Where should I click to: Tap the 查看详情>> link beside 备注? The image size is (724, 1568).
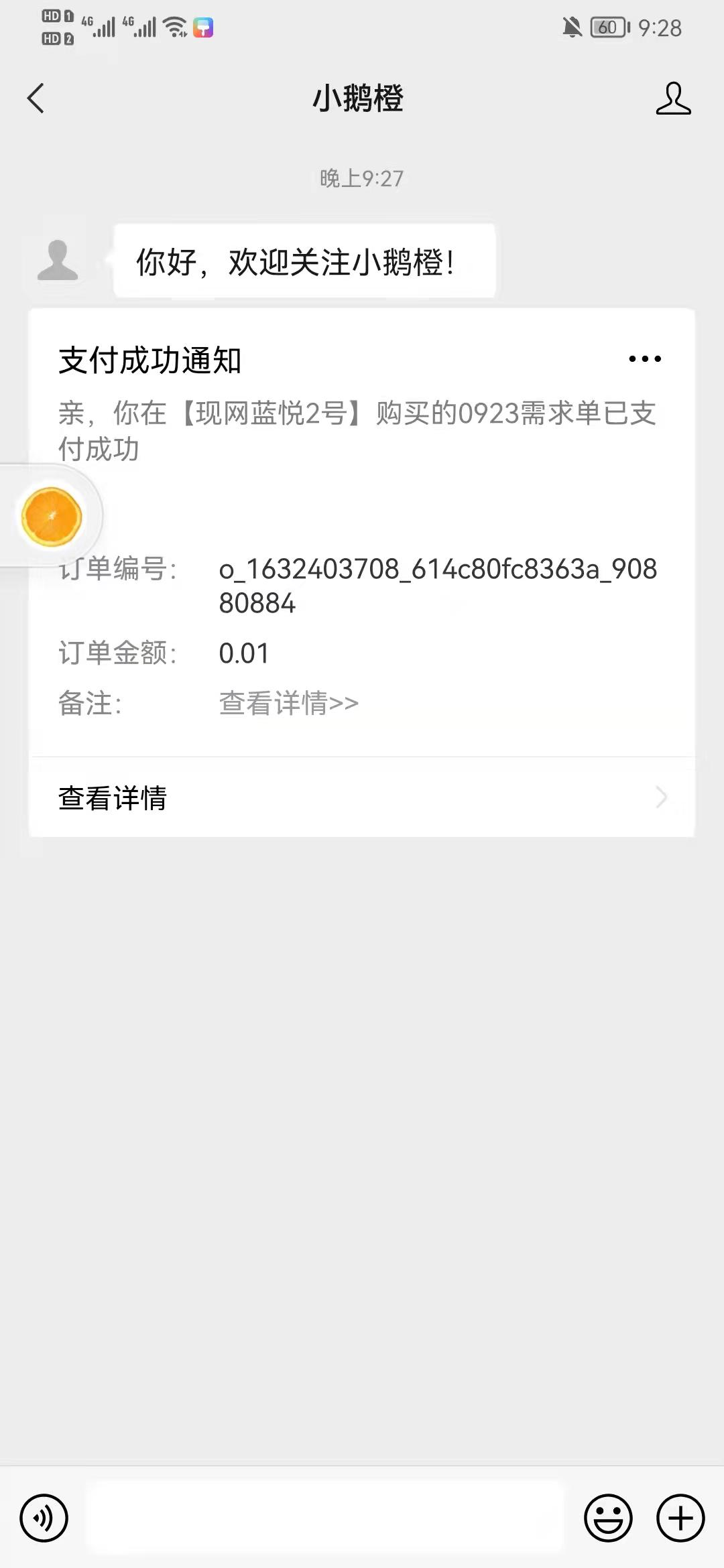tap(289, 704)
